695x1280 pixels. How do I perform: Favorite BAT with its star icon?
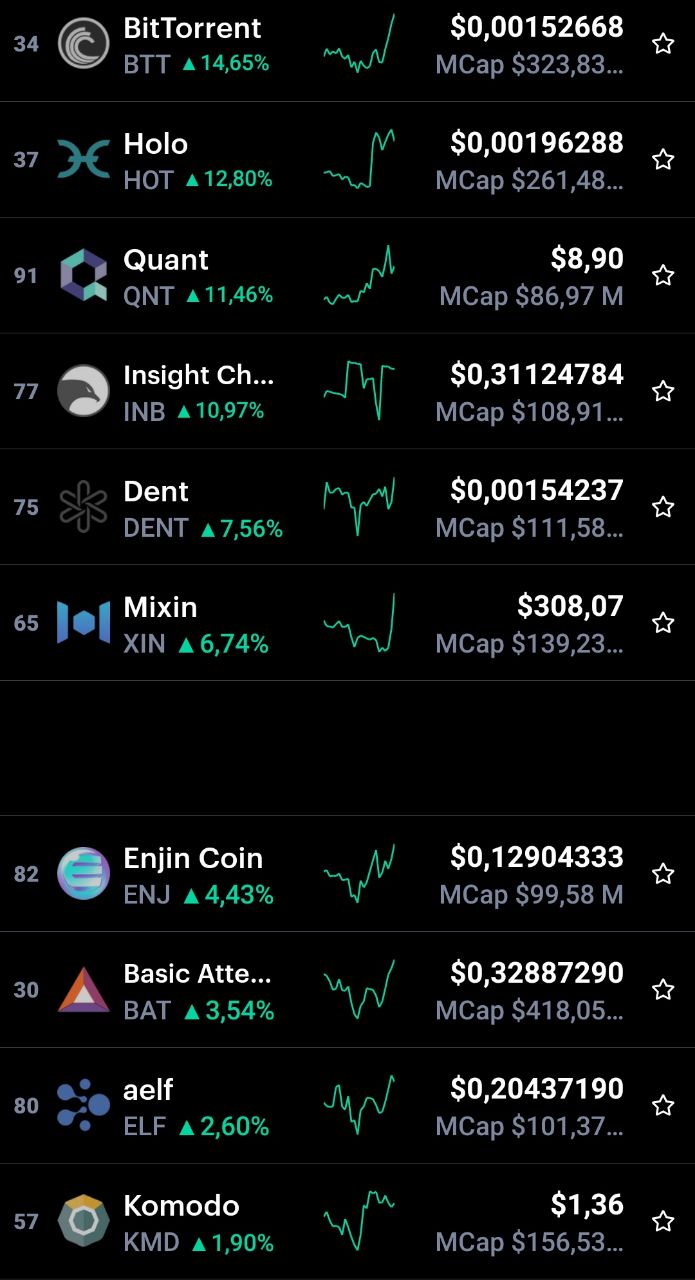[x=663, y=990]
